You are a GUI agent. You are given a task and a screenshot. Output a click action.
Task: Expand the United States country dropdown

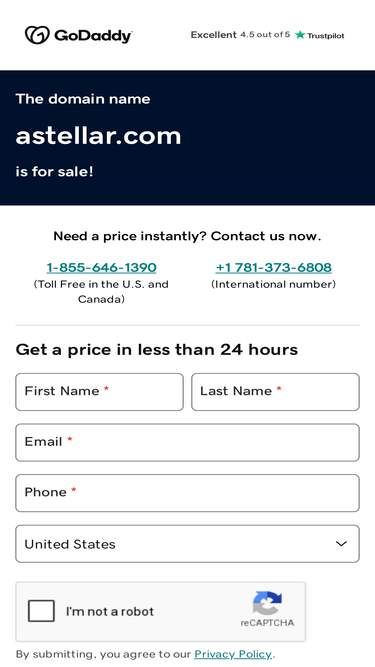(x=188, y=544)
